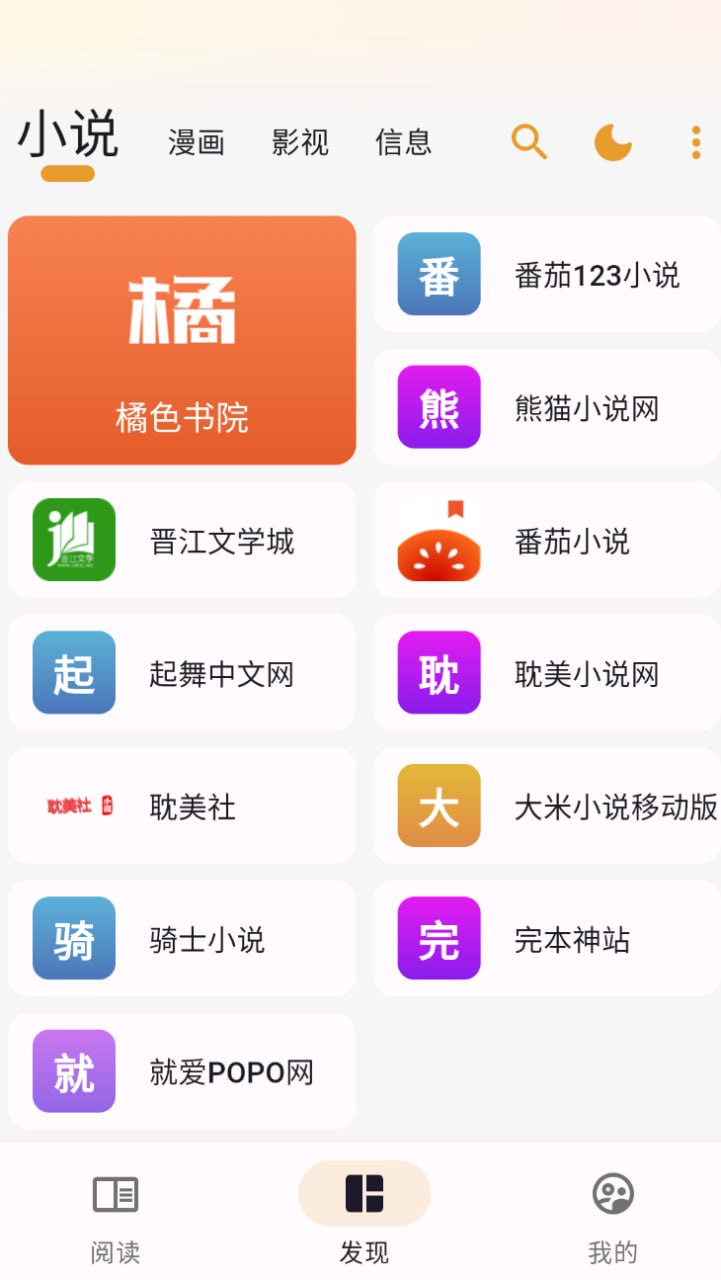721x1280 pixels.
Task: Toggle dark mode with the moon icon
Action: (612, 142)
